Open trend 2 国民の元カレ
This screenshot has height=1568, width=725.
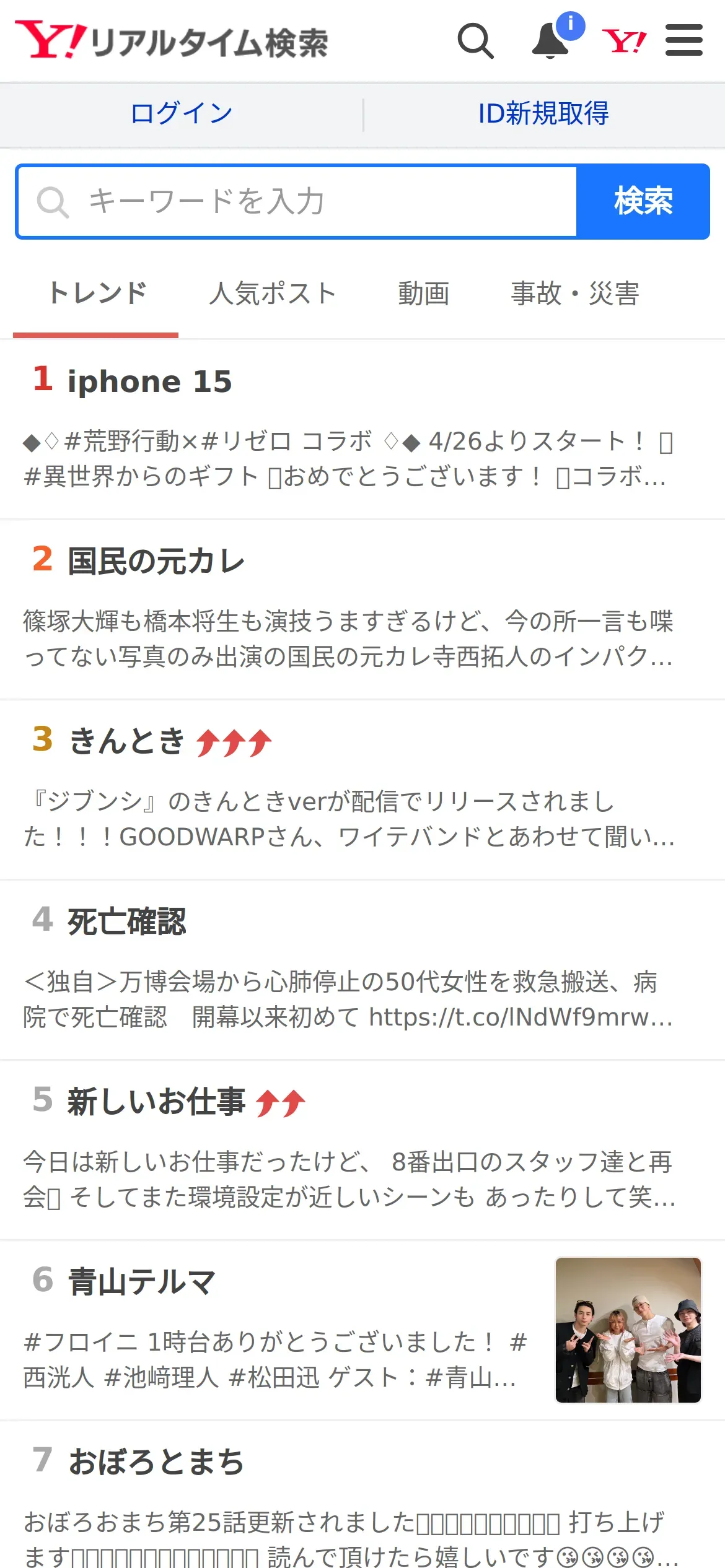pos(362,609)
